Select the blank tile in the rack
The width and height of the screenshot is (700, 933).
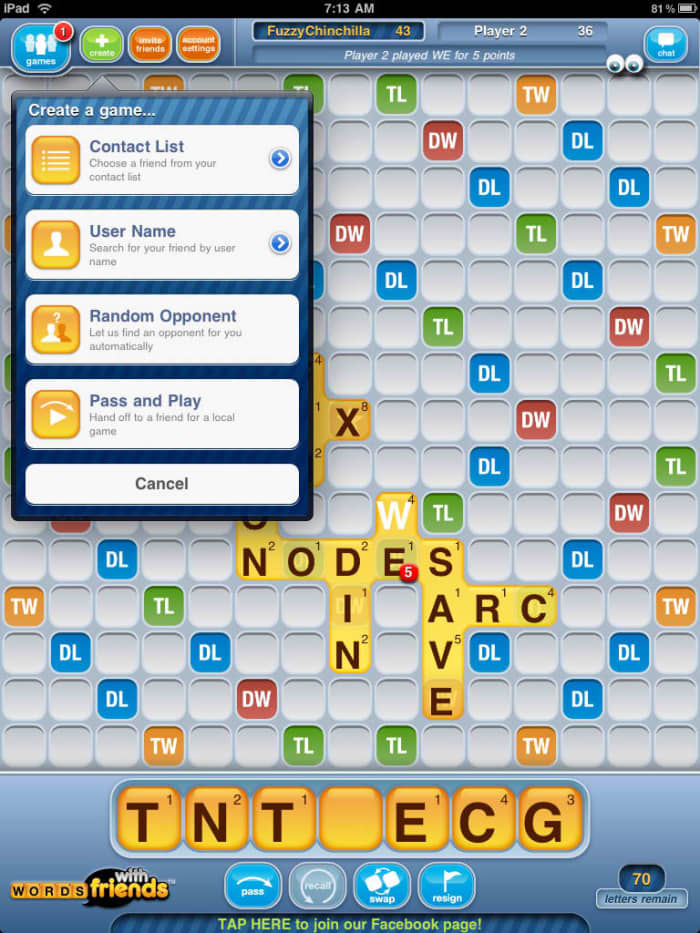(350, 819)
